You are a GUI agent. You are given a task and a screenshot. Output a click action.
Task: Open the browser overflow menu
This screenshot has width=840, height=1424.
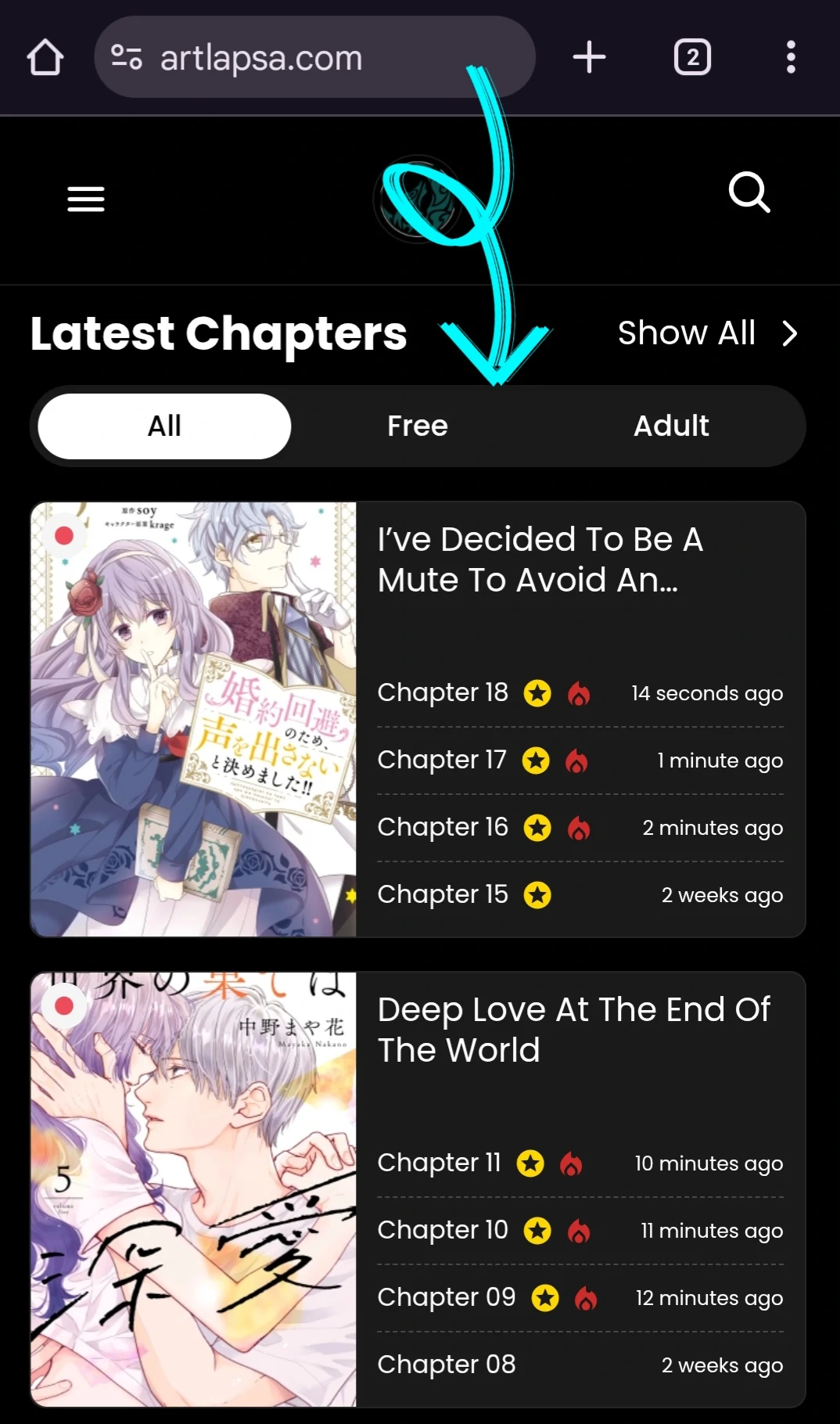[x=791, y=57]
